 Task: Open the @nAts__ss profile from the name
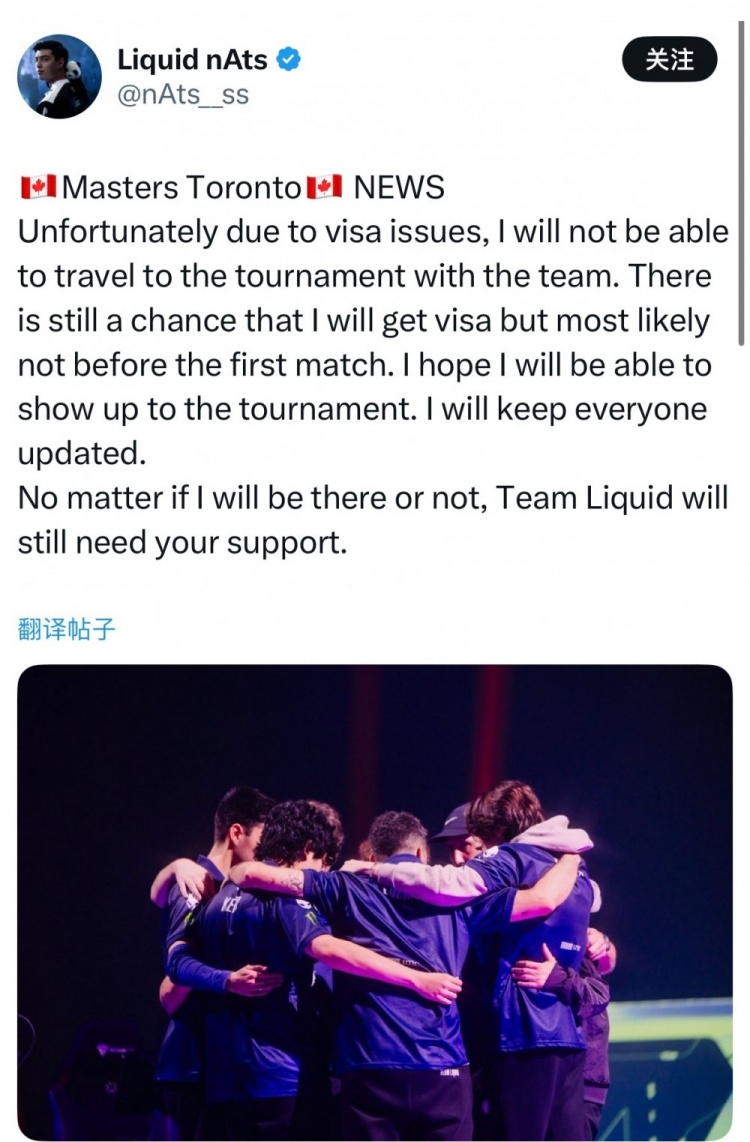(x=192, y=60)
